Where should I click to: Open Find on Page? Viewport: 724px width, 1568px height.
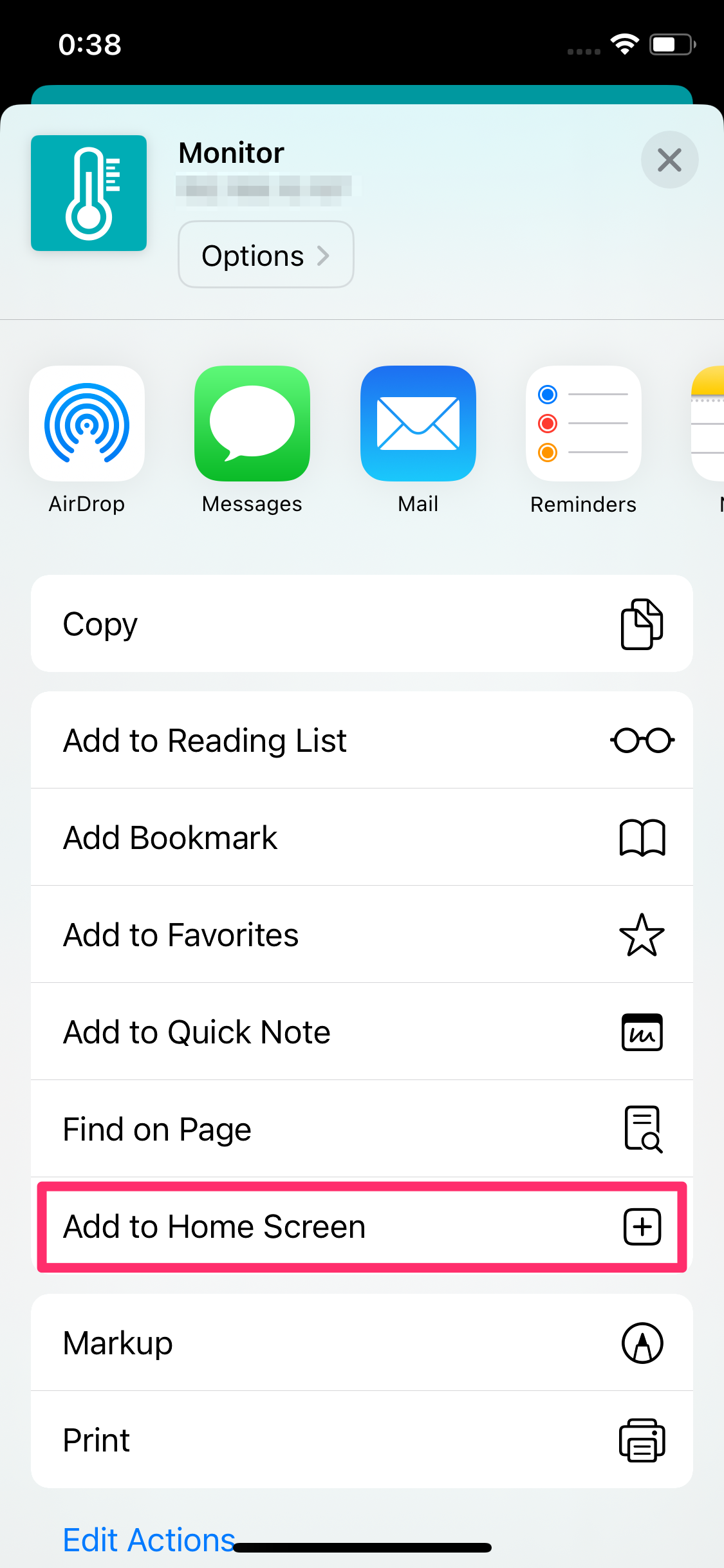point(362,1129)
